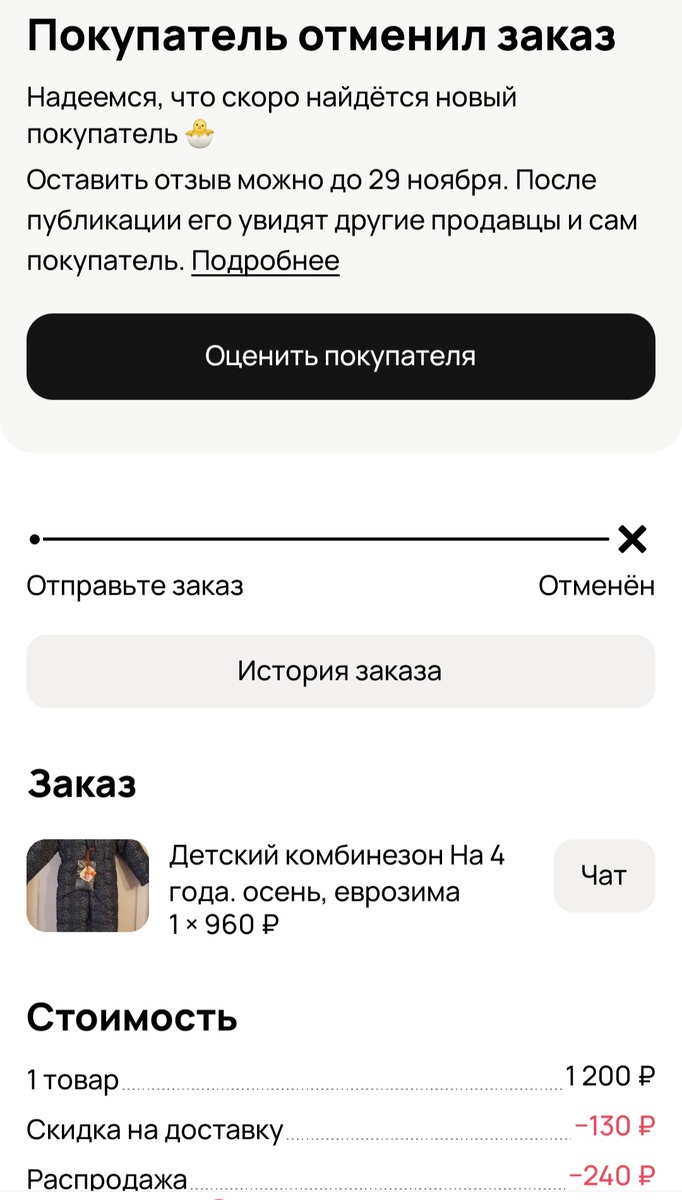Open История заказа
The height and width of the screenshot is (1200, 682).
[x=340, y=671]
